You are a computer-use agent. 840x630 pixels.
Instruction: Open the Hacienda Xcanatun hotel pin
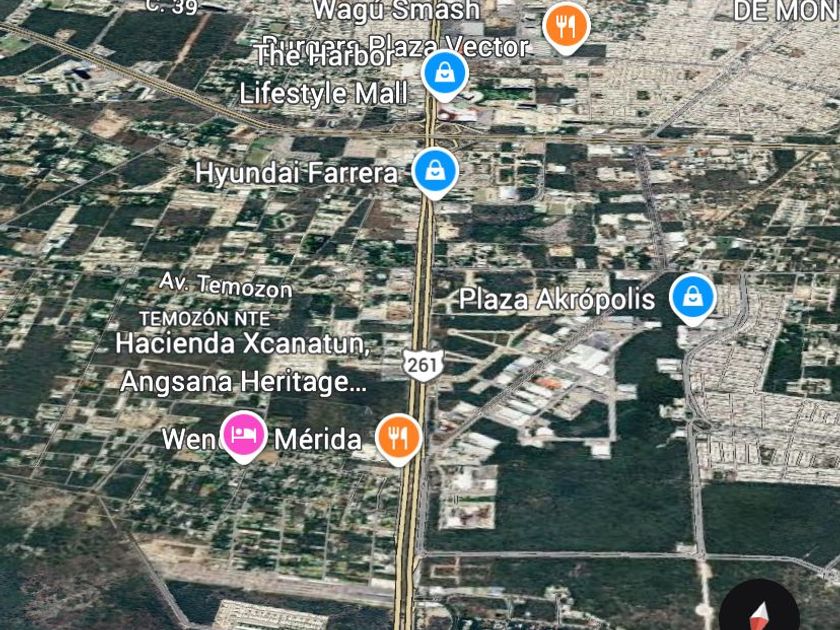click(243, 435)
